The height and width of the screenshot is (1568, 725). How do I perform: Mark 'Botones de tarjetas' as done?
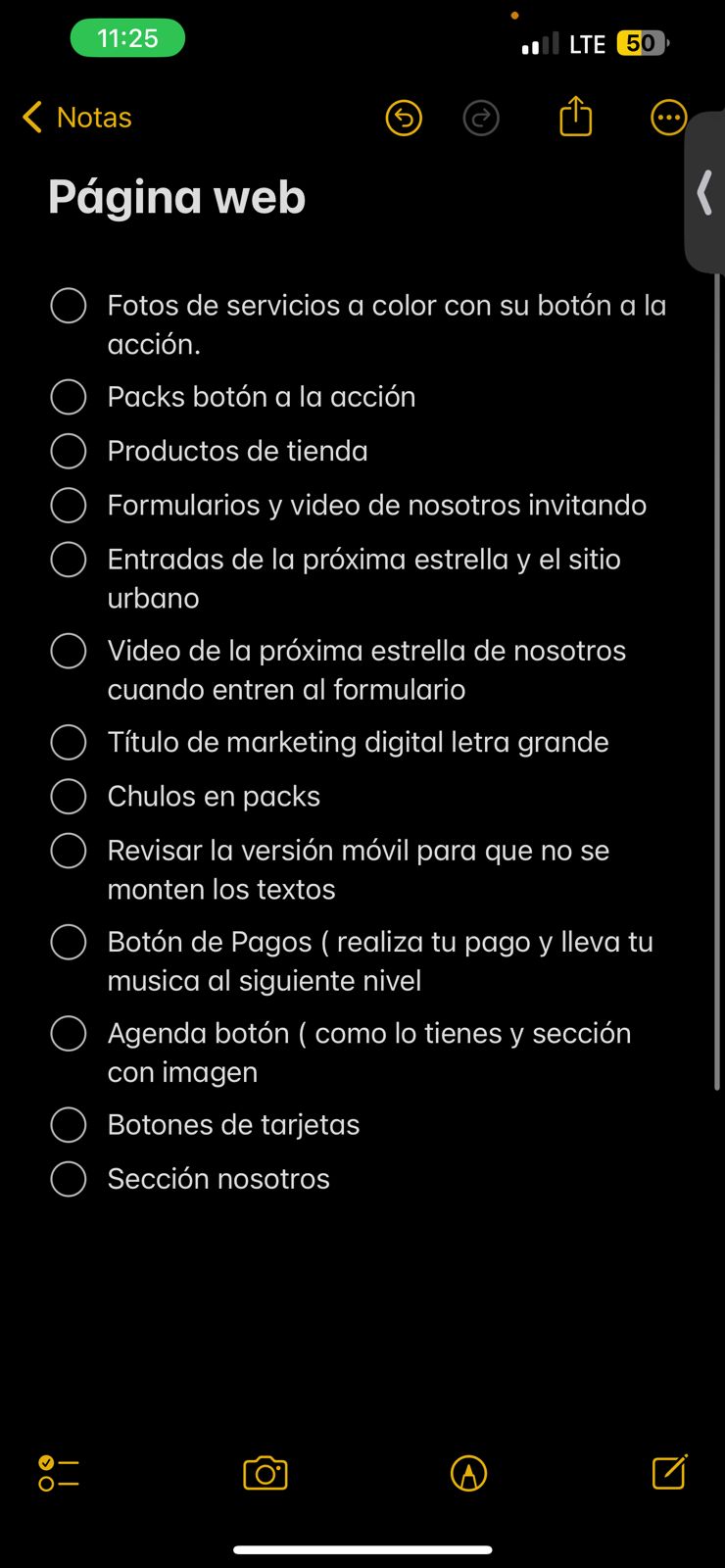click(x=69, y=1124)
